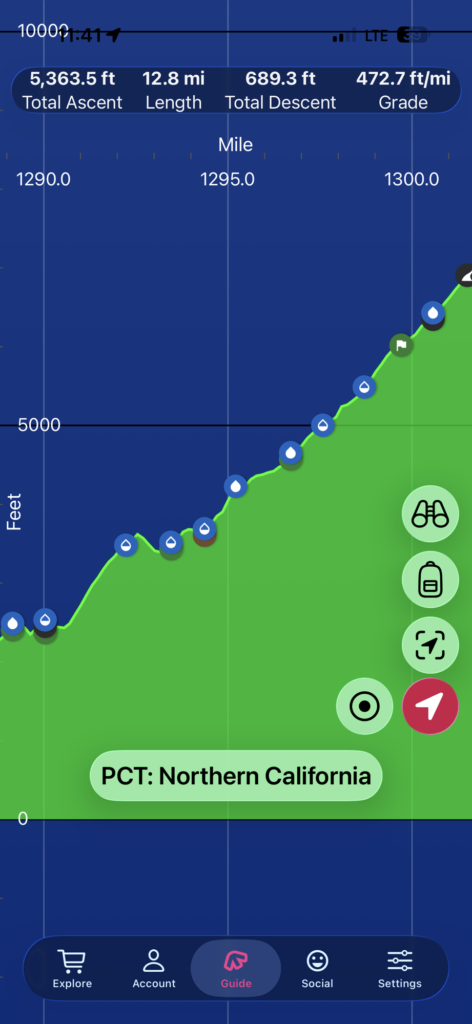
Task: Tap the water marker on the 5000 line
Action: coord(323,425)
